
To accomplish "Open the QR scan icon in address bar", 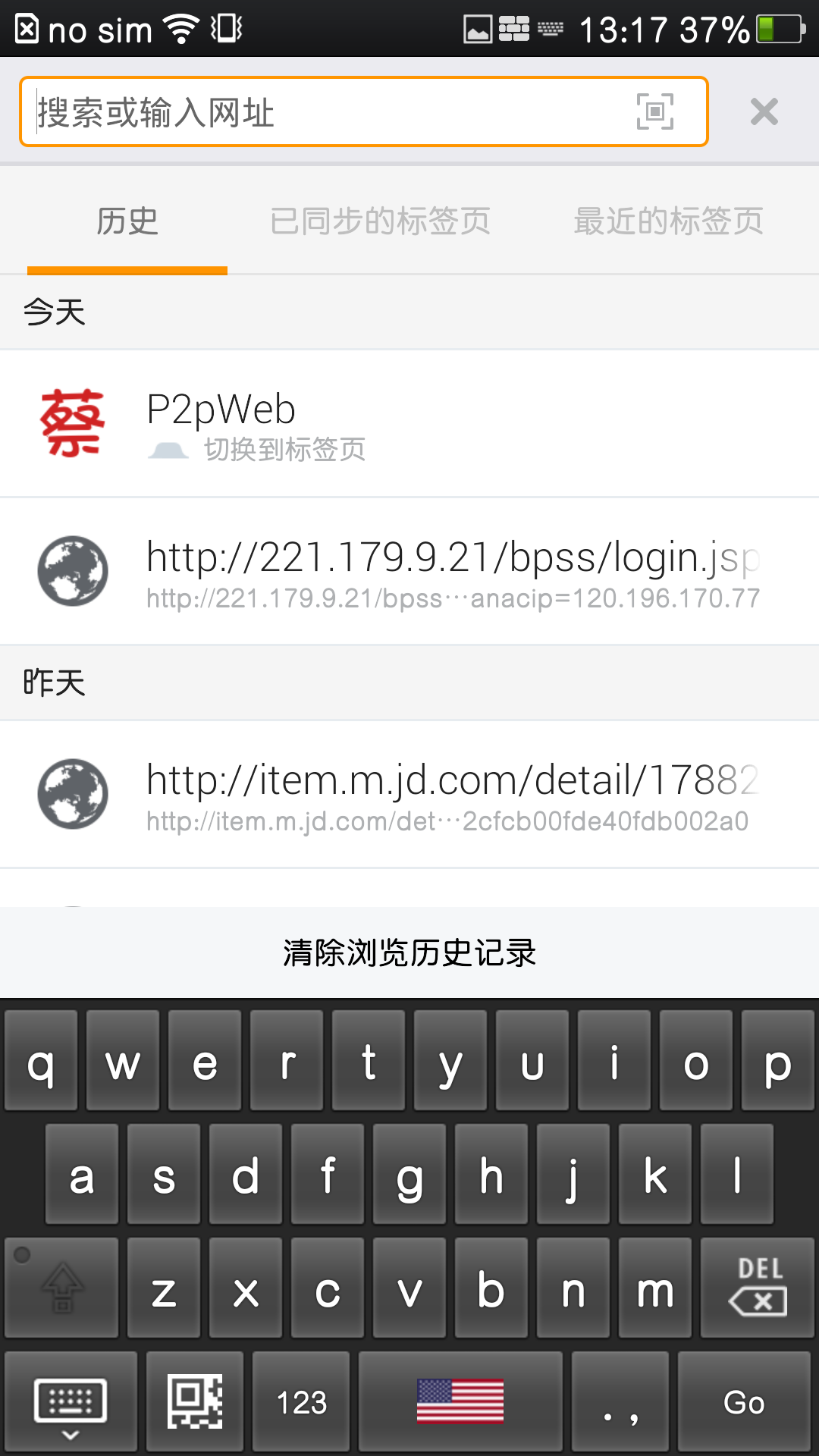I will pos(654,111).
